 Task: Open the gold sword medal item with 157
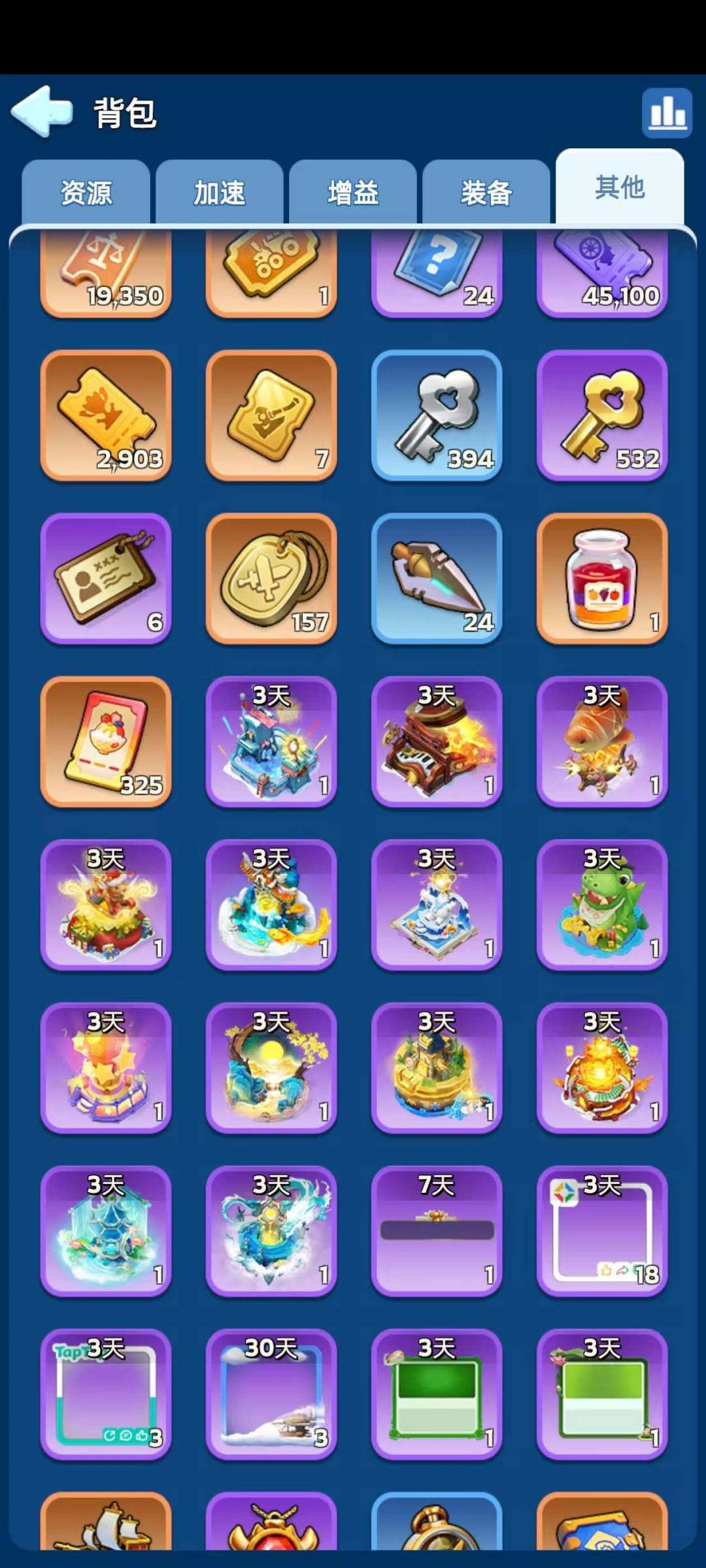coord(271,579)
